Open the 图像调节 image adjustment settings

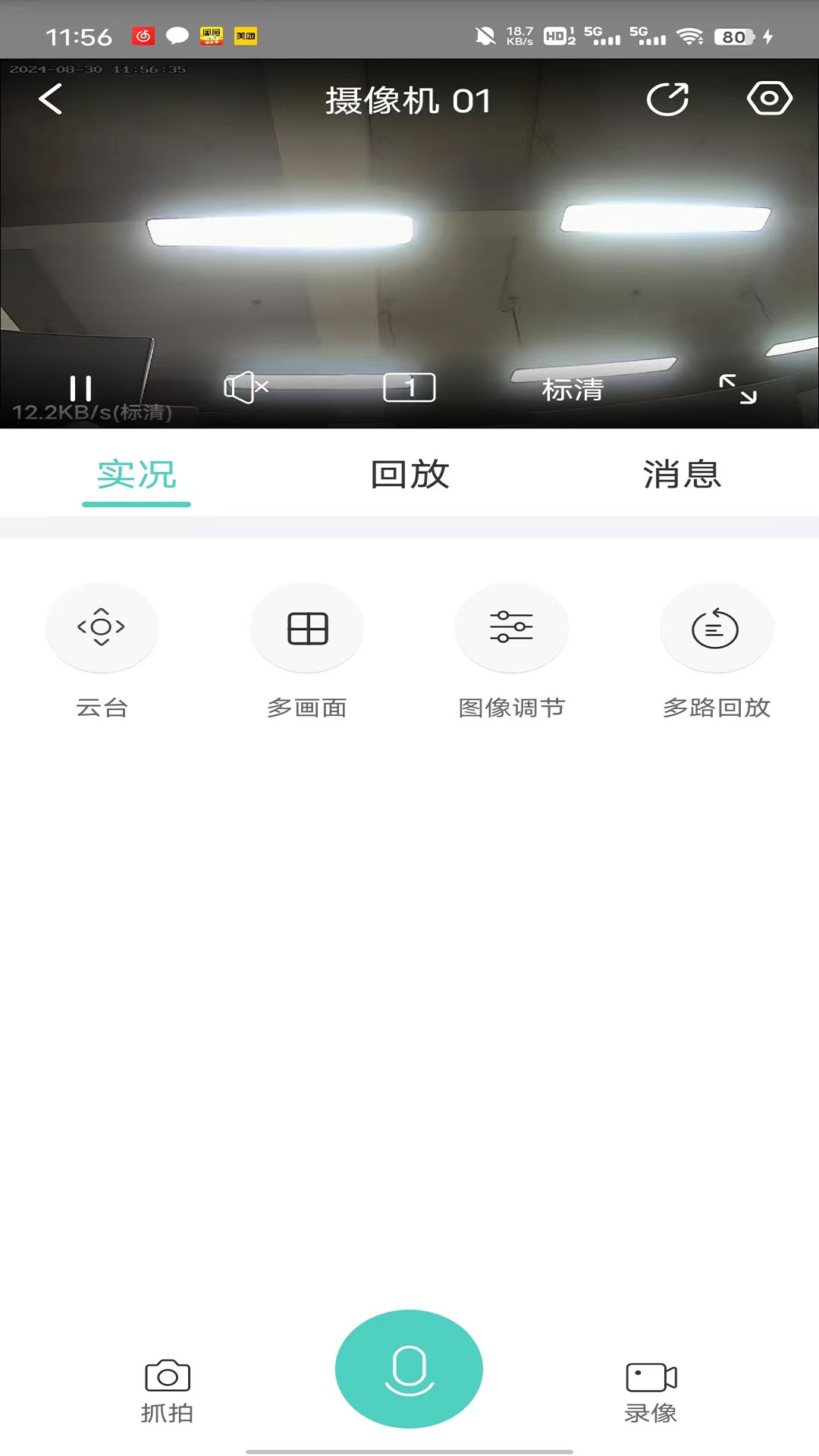[x=512, y=628]
